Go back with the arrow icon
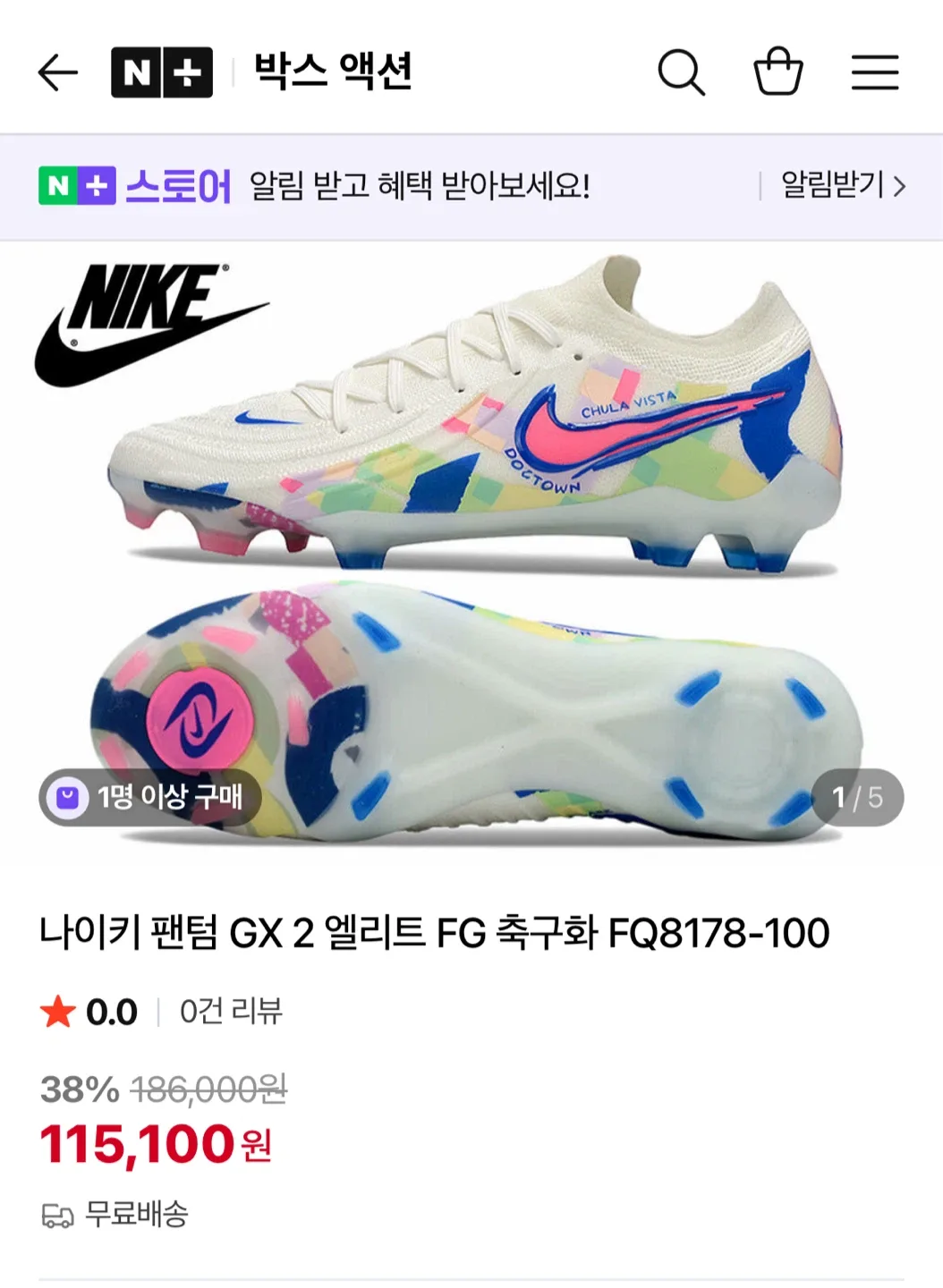Screen dimensions: 943x1288 tap(58, 72)
